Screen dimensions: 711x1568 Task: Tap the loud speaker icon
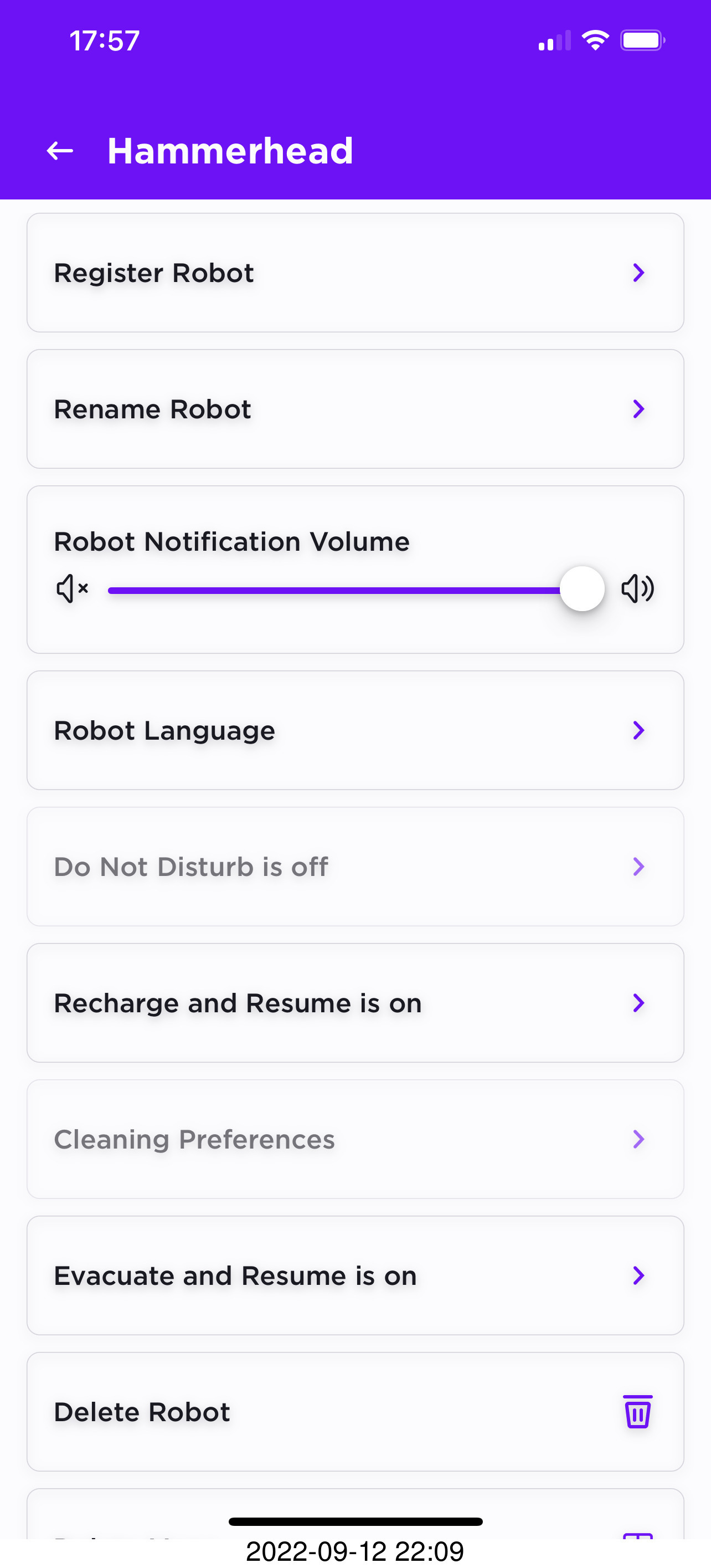(637, 588)
